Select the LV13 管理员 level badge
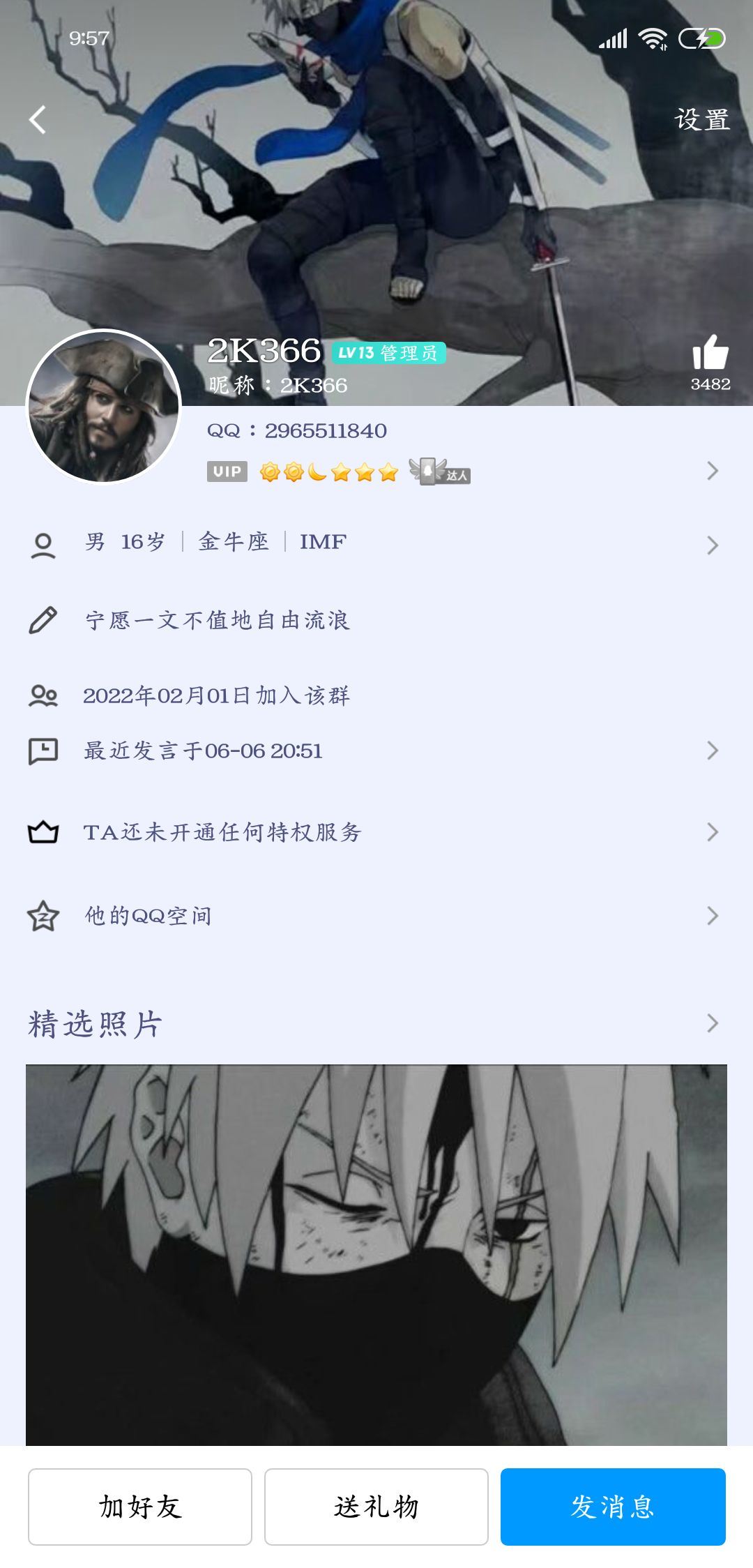This screenshot has width=753, height=1568. point(388,354)
